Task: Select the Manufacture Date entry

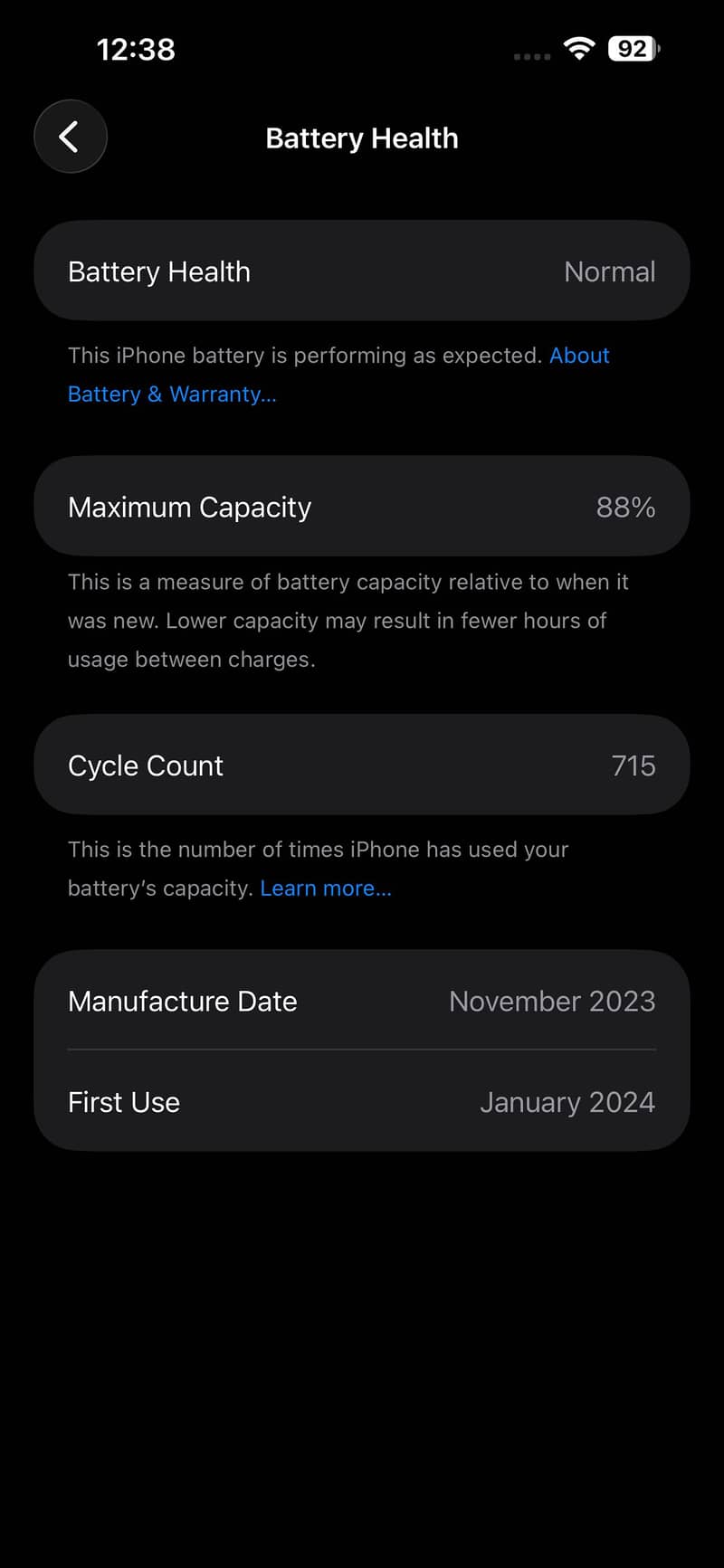Action: click(182, 1001)
